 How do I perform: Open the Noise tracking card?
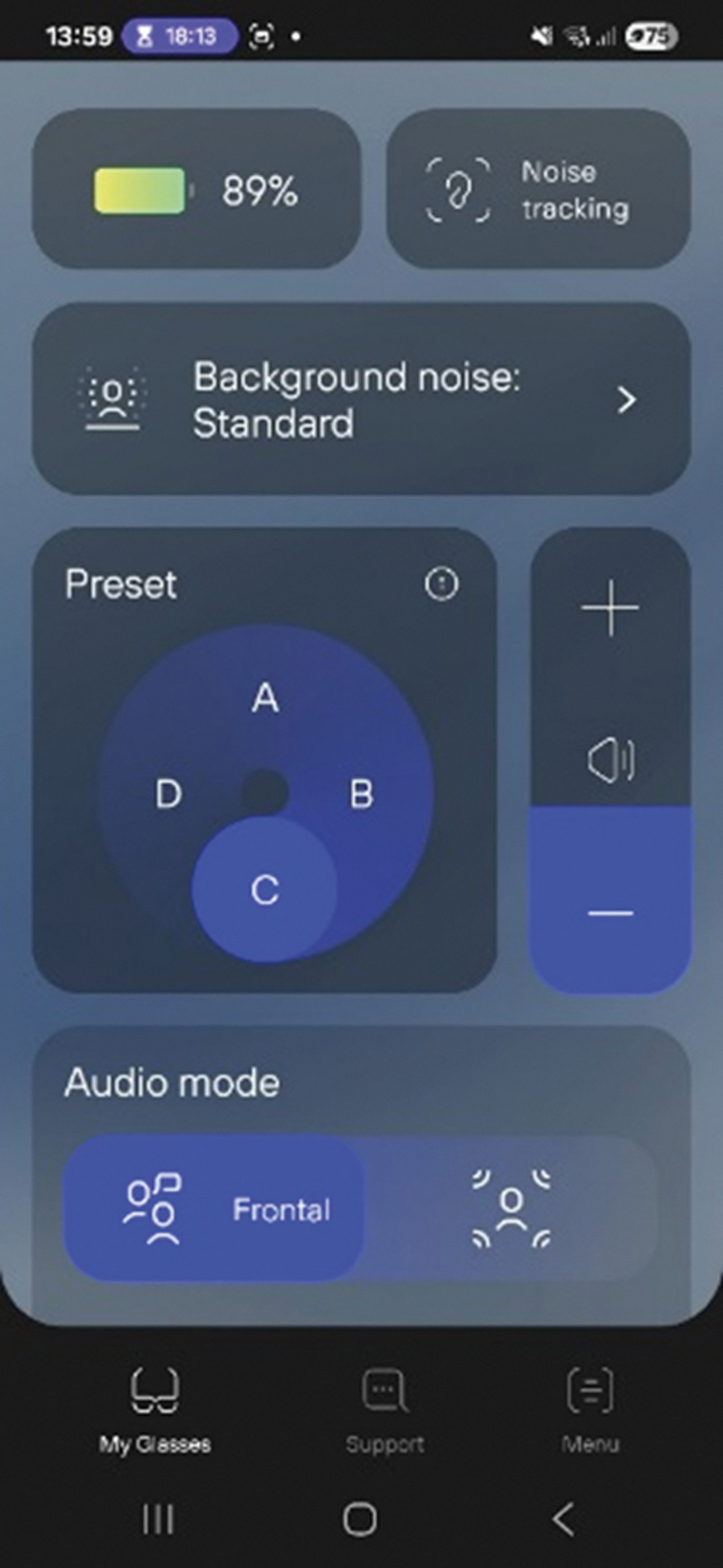tap(538, 189)
